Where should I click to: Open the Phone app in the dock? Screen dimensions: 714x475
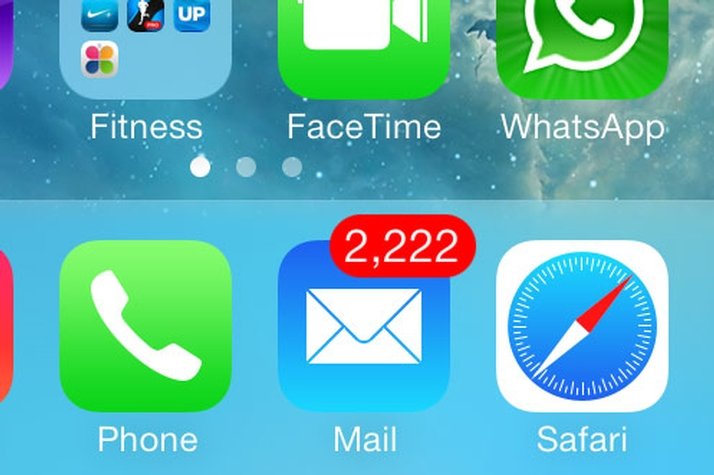146,325
